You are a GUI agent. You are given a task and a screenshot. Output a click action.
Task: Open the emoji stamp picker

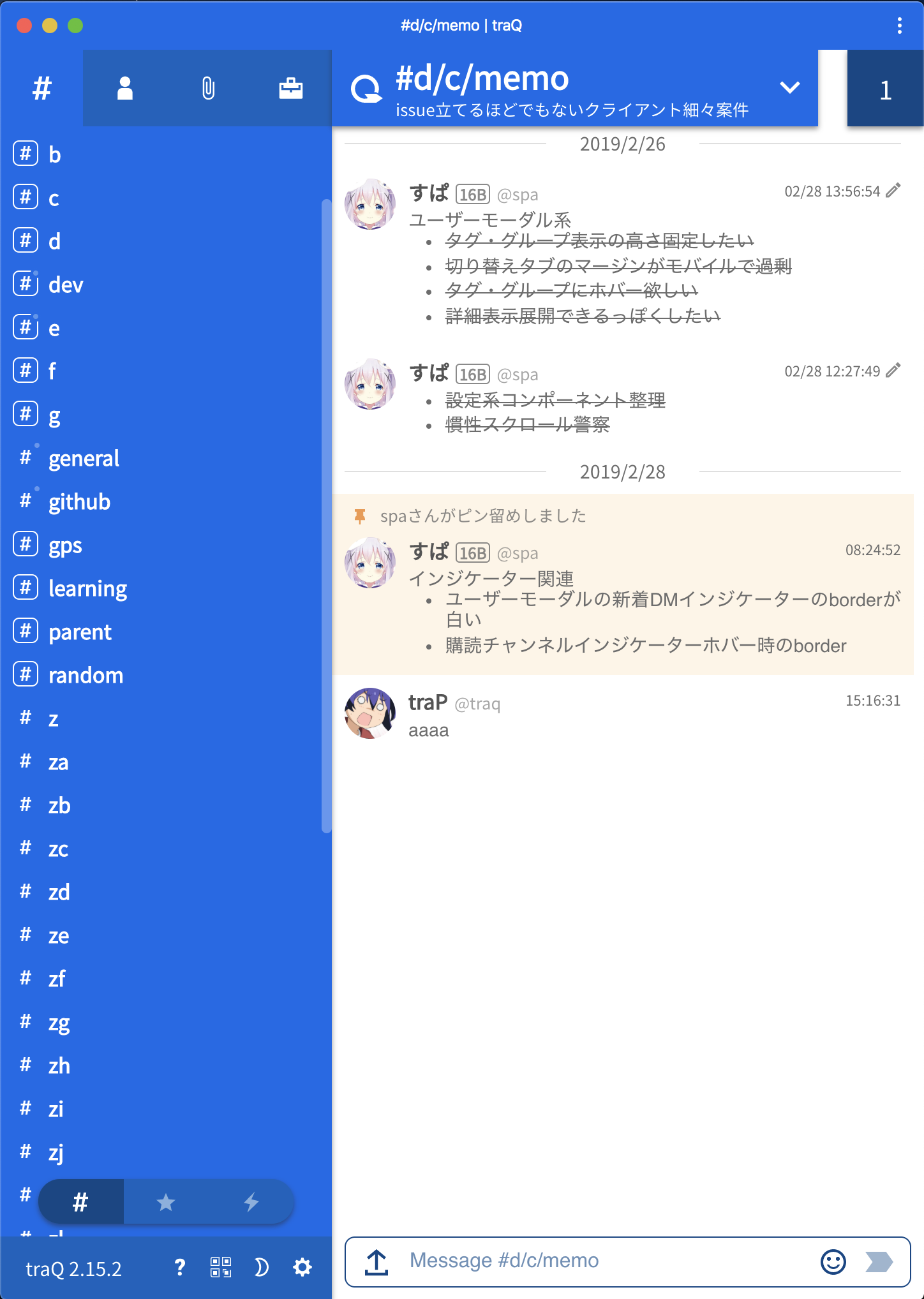tap(833, 1261)
